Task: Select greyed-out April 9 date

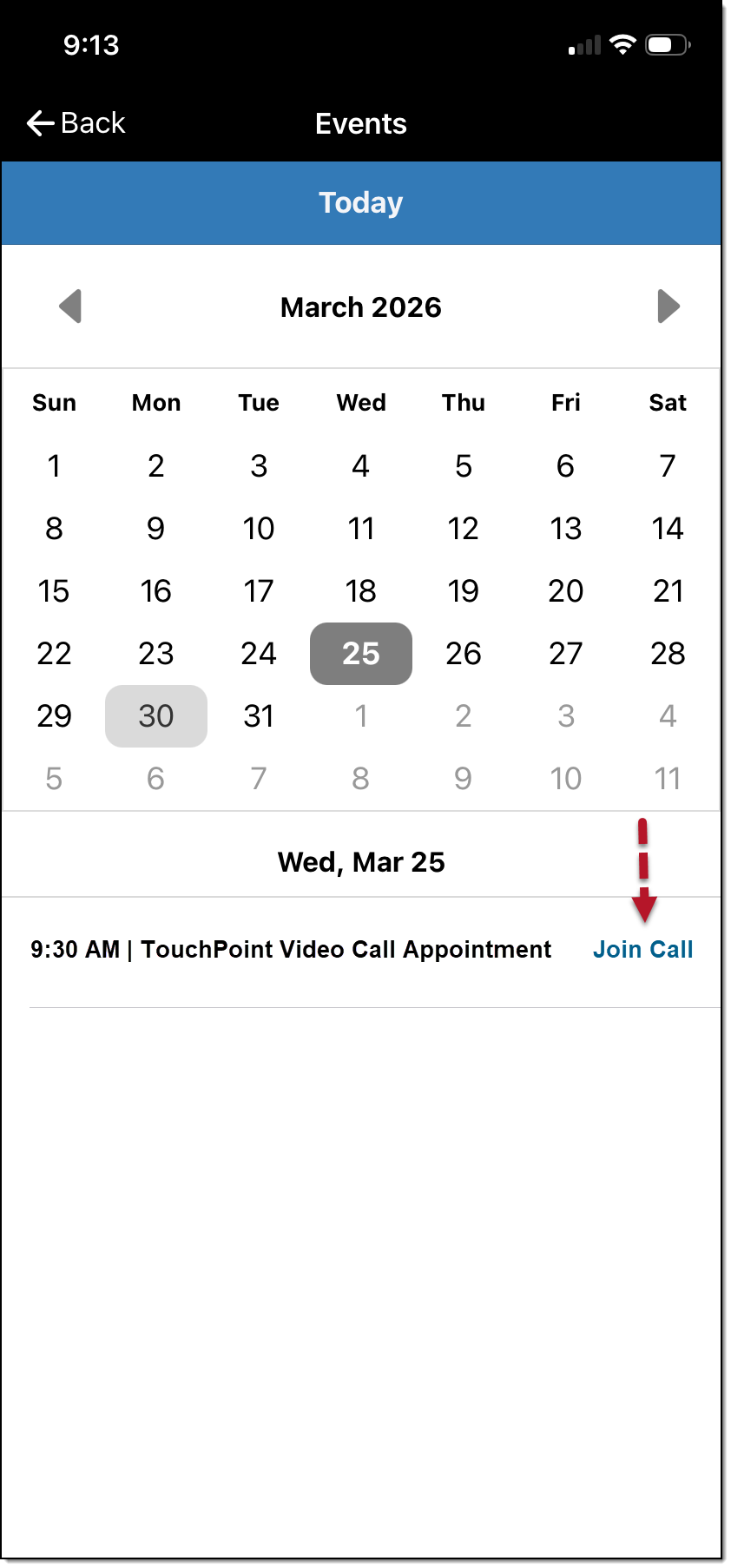Action: [463, 779]
